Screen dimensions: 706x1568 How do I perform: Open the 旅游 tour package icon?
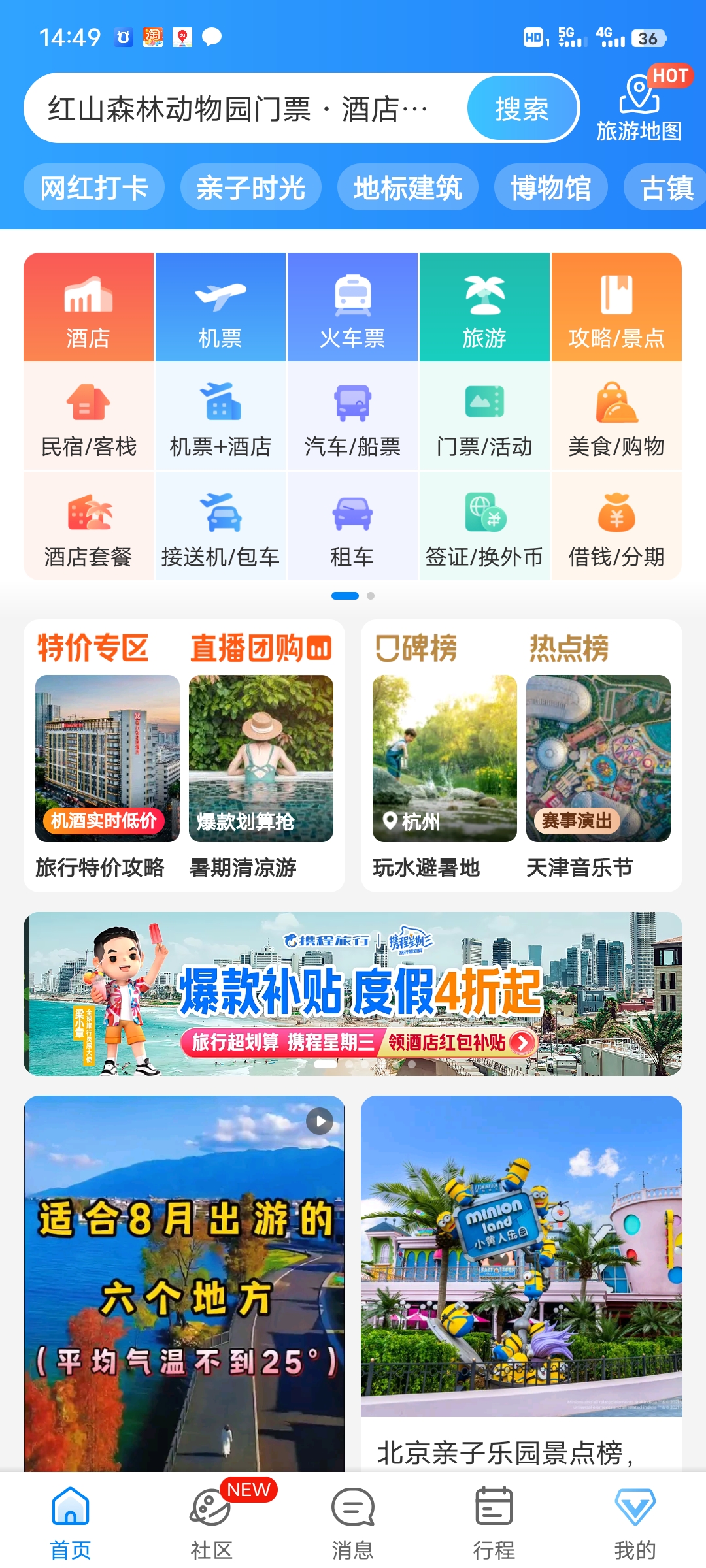484,307
